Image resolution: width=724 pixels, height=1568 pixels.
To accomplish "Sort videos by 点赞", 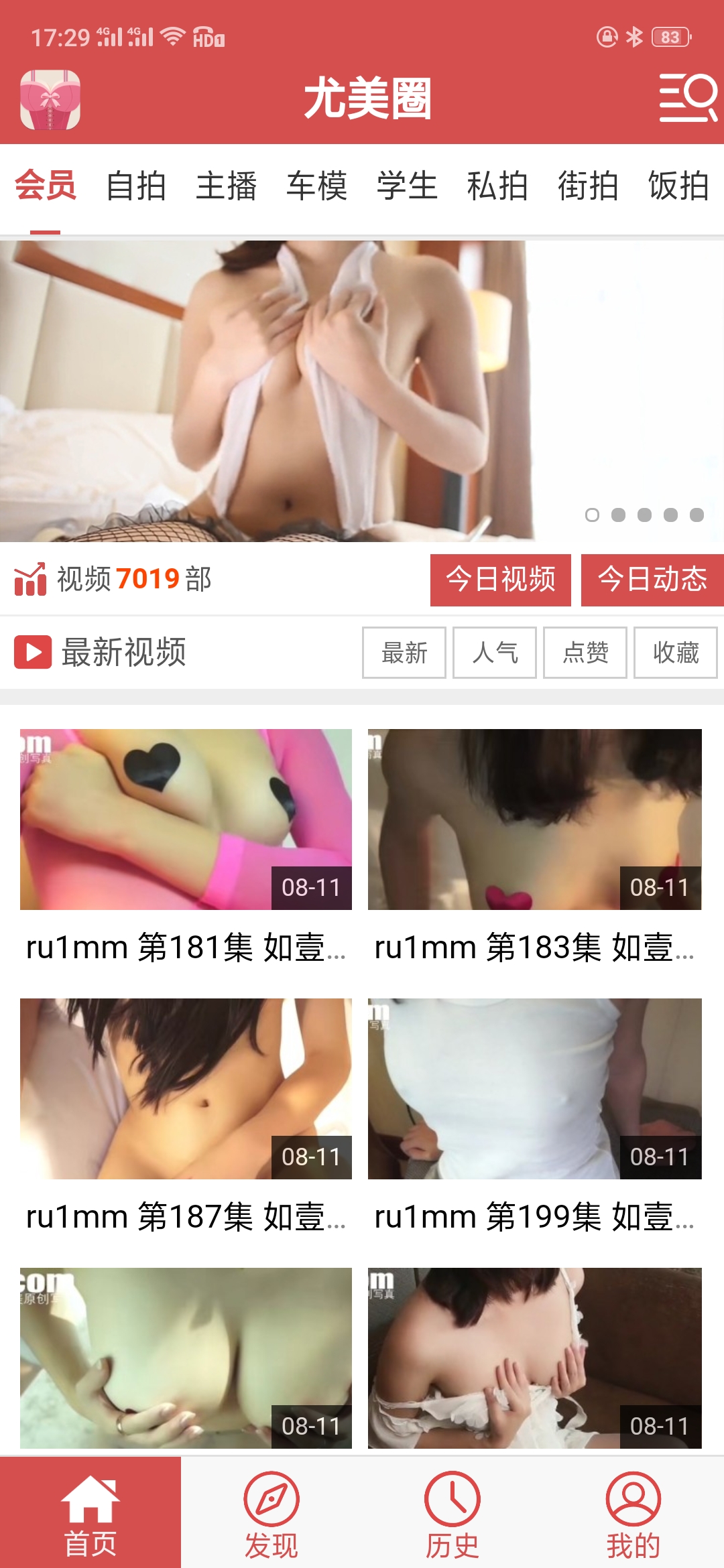I will pyautogui.click(x=585, y=653).
